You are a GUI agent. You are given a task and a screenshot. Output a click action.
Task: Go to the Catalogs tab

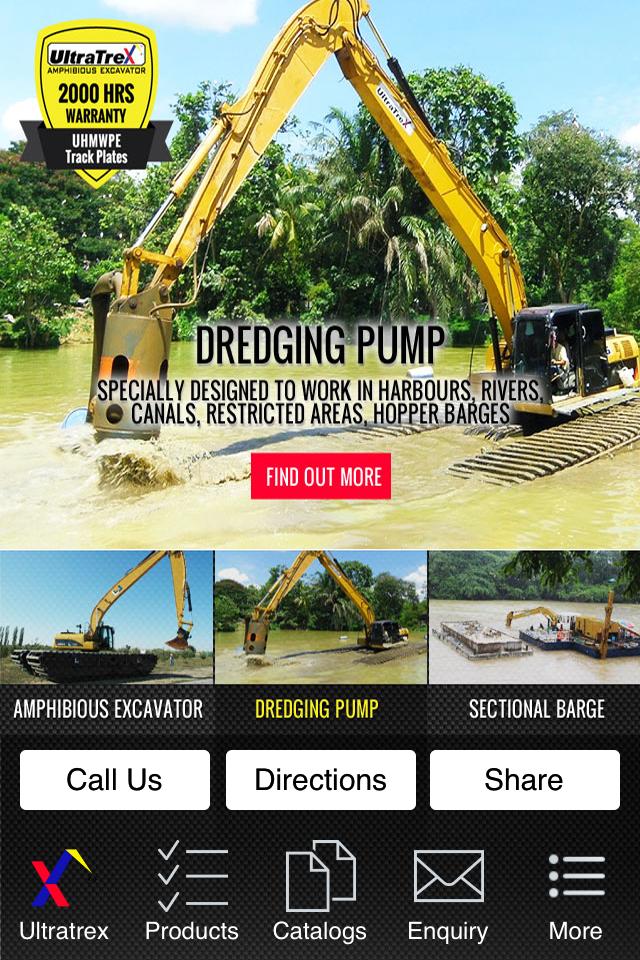pos(320,893)
